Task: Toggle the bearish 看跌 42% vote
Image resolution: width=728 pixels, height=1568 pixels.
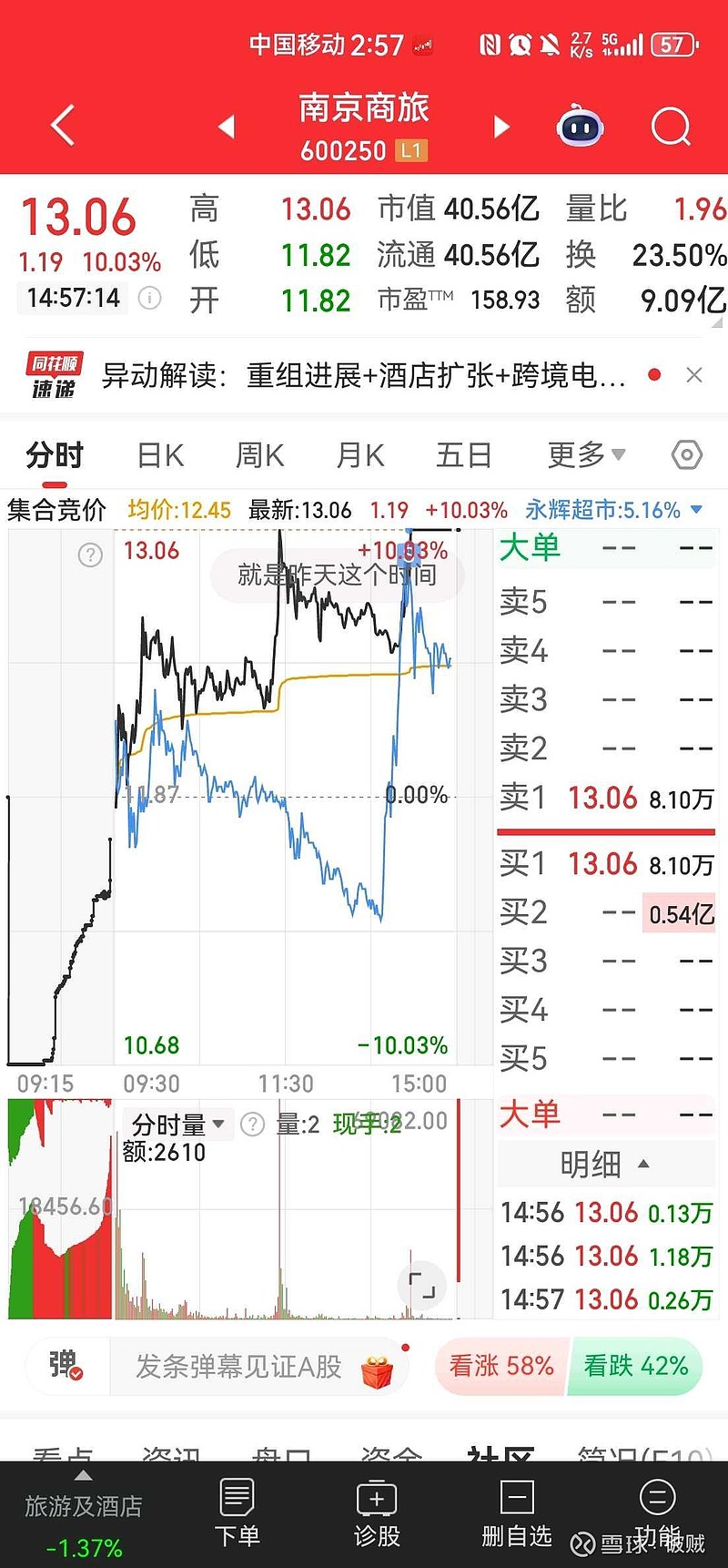Action: 636,1366
